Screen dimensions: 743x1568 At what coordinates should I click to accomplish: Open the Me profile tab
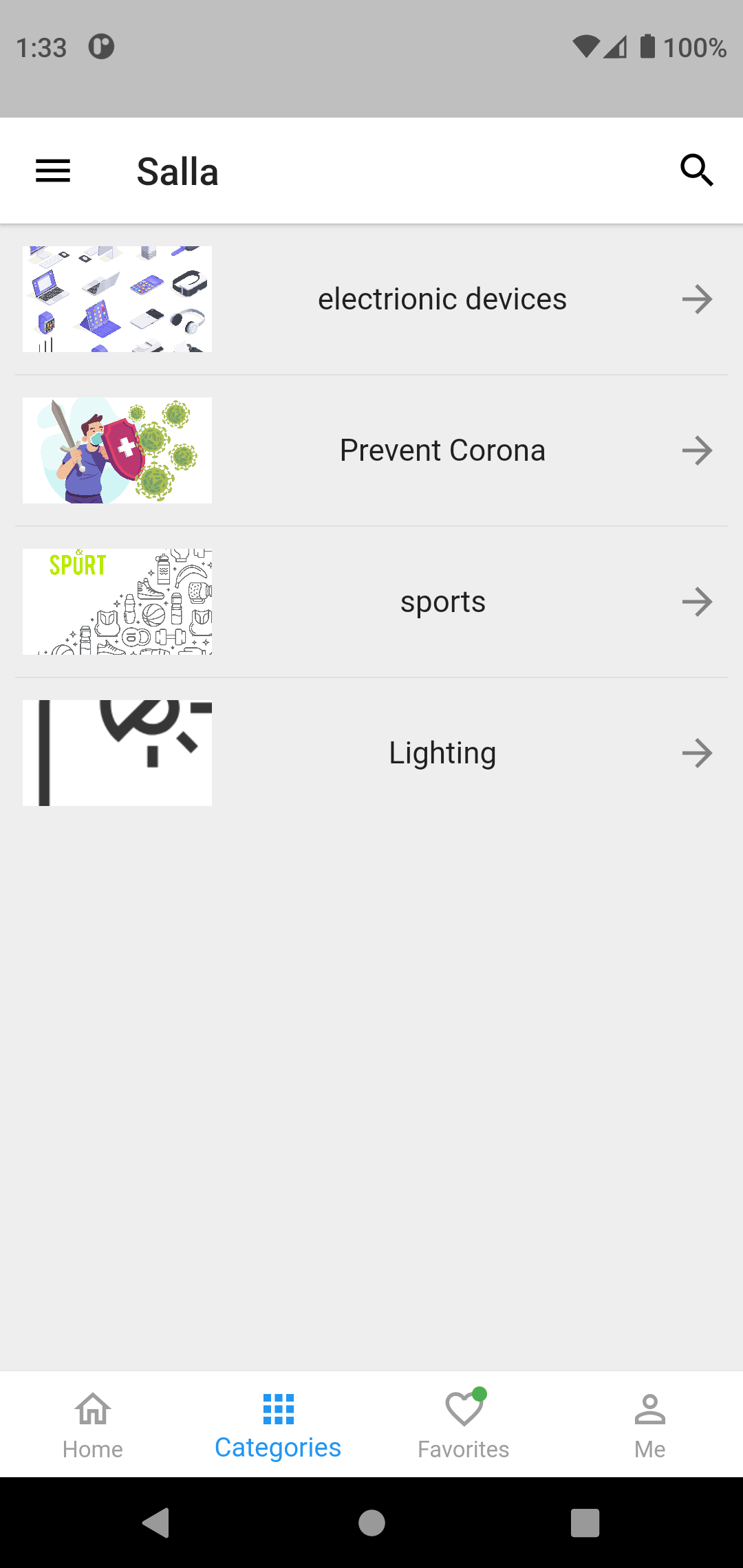tap(649, 1425)
